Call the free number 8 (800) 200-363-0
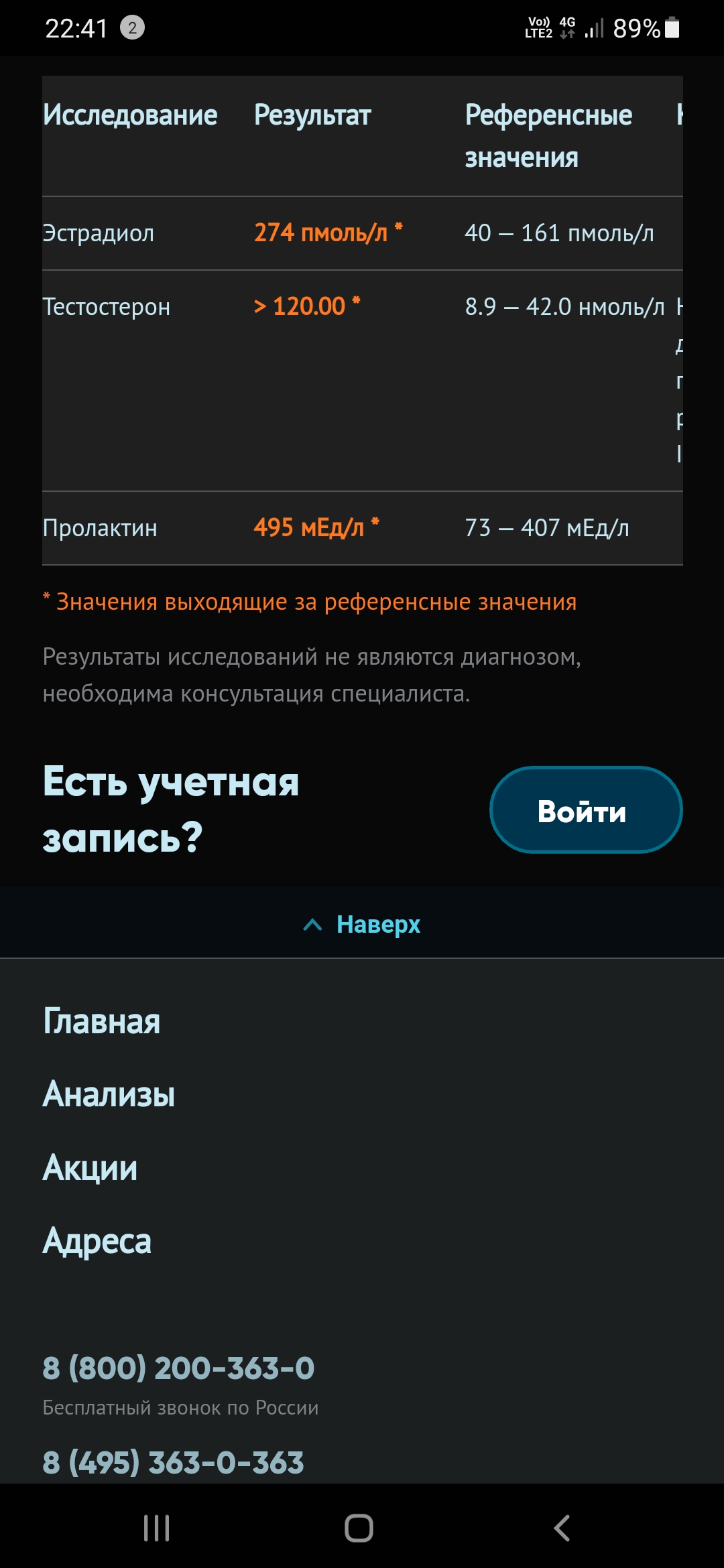 [178, 1368]
